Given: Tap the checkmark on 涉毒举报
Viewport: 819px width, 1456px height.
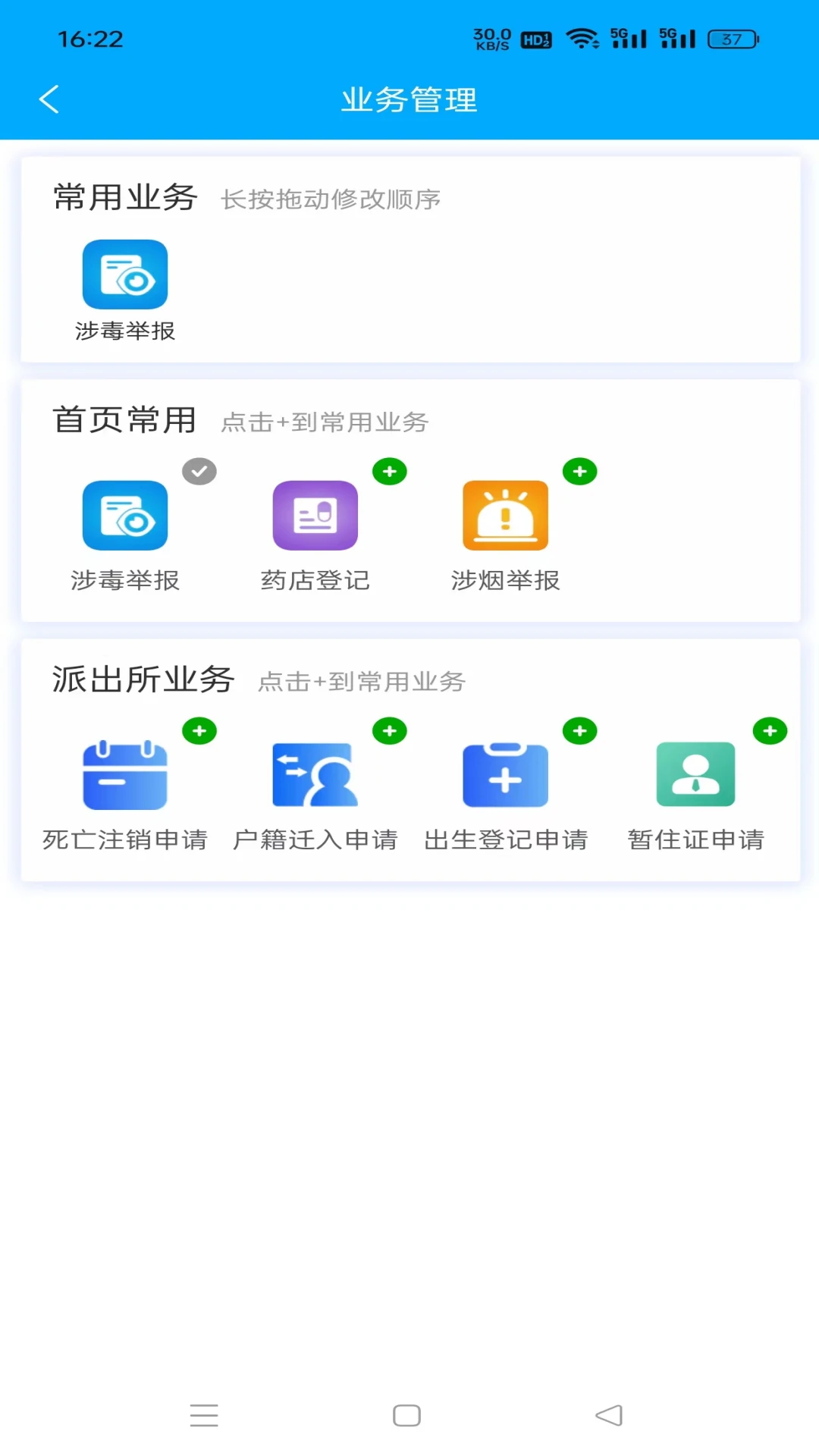Looking at the screenshot, I should coord(199,470).
